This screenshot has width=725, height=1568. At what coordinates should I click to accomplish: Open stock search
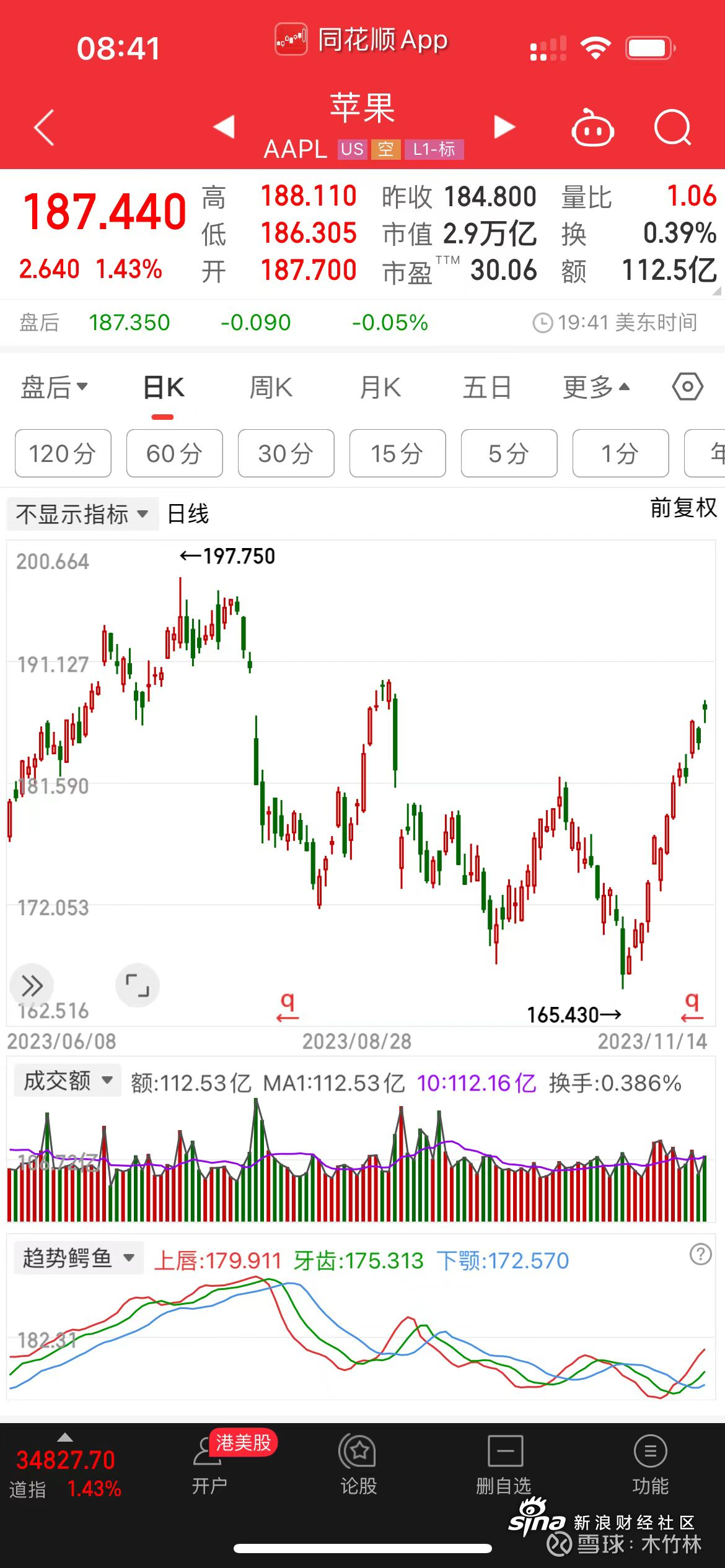(x=673, y=128)
